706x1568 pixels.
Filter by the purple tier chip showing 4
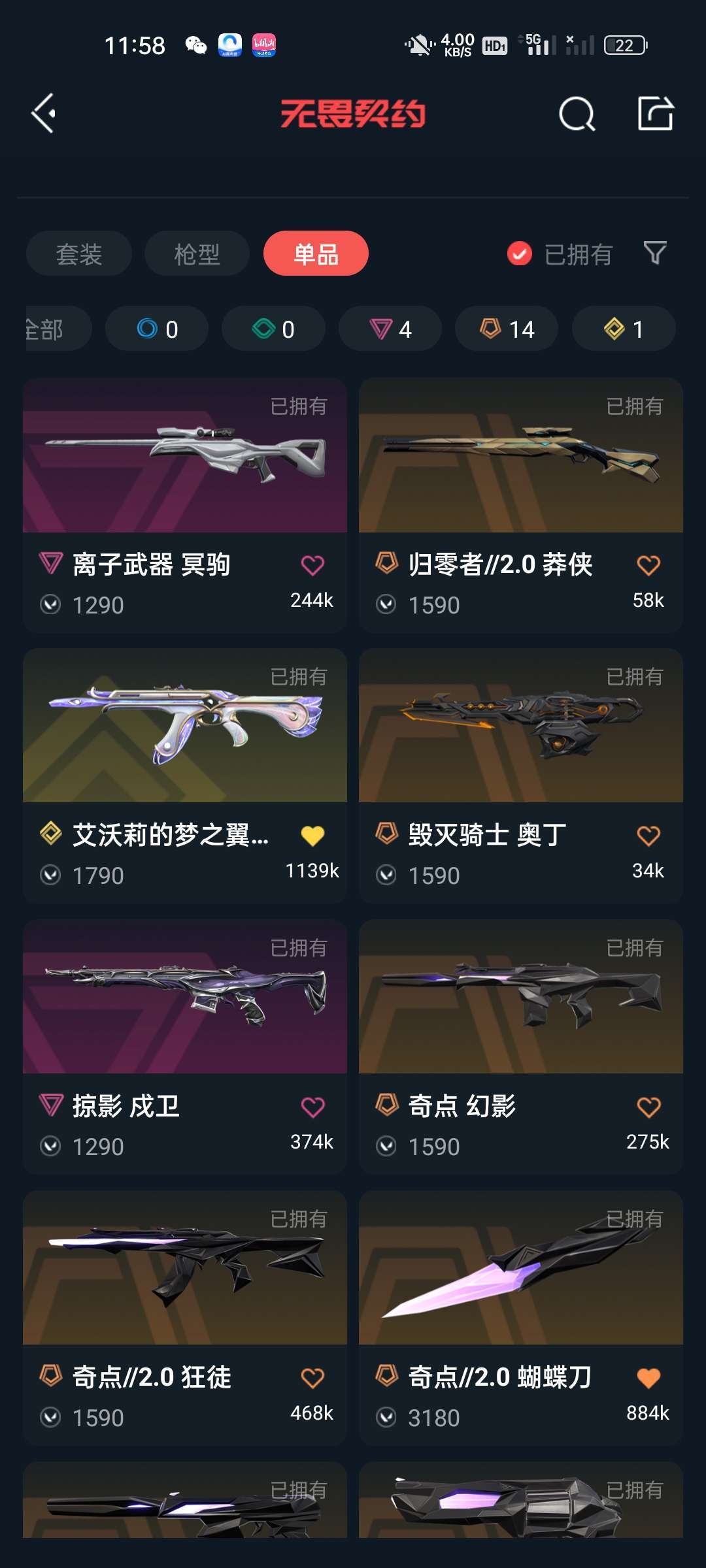tap(390, 329)
